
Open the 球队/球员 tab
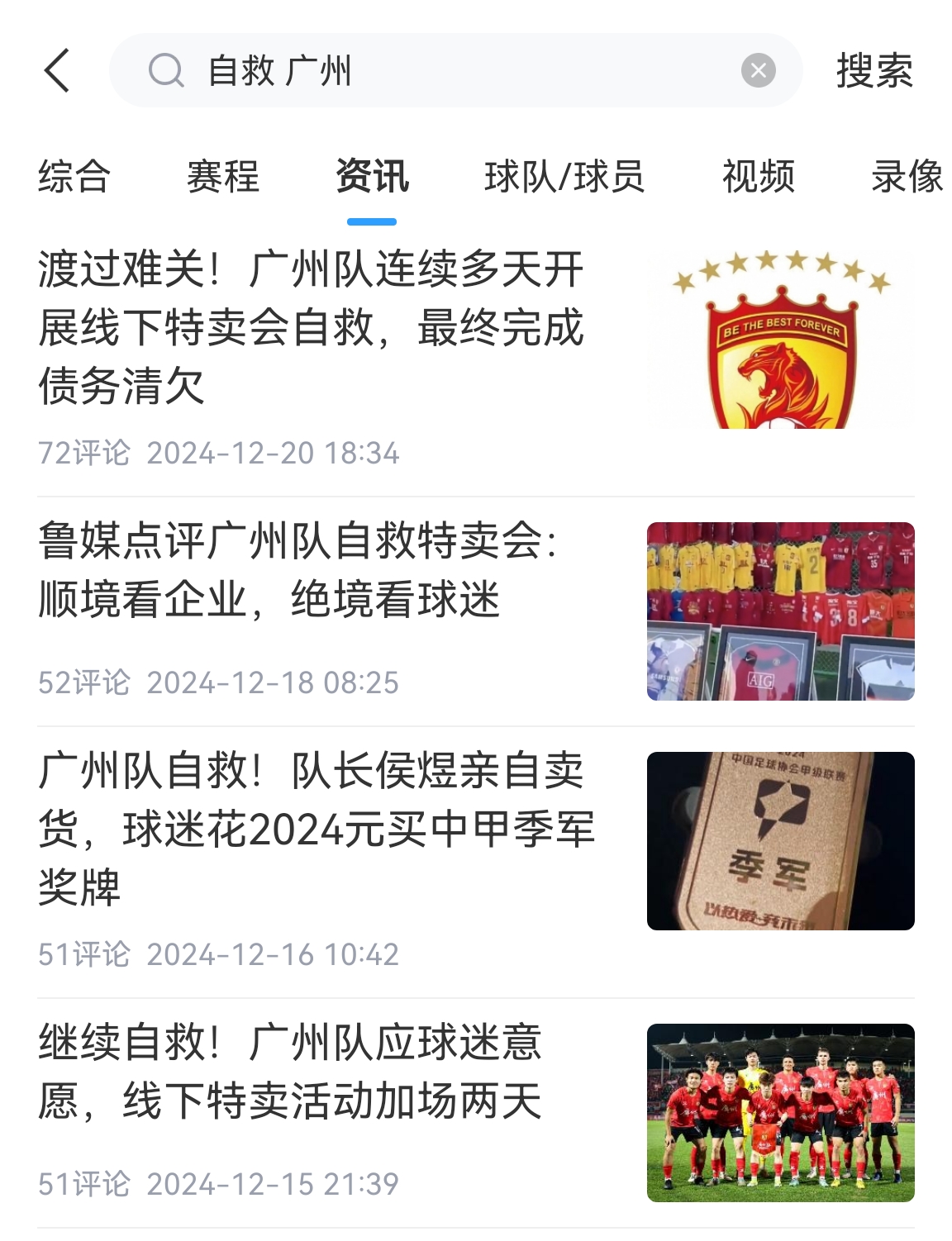[564, 177]
